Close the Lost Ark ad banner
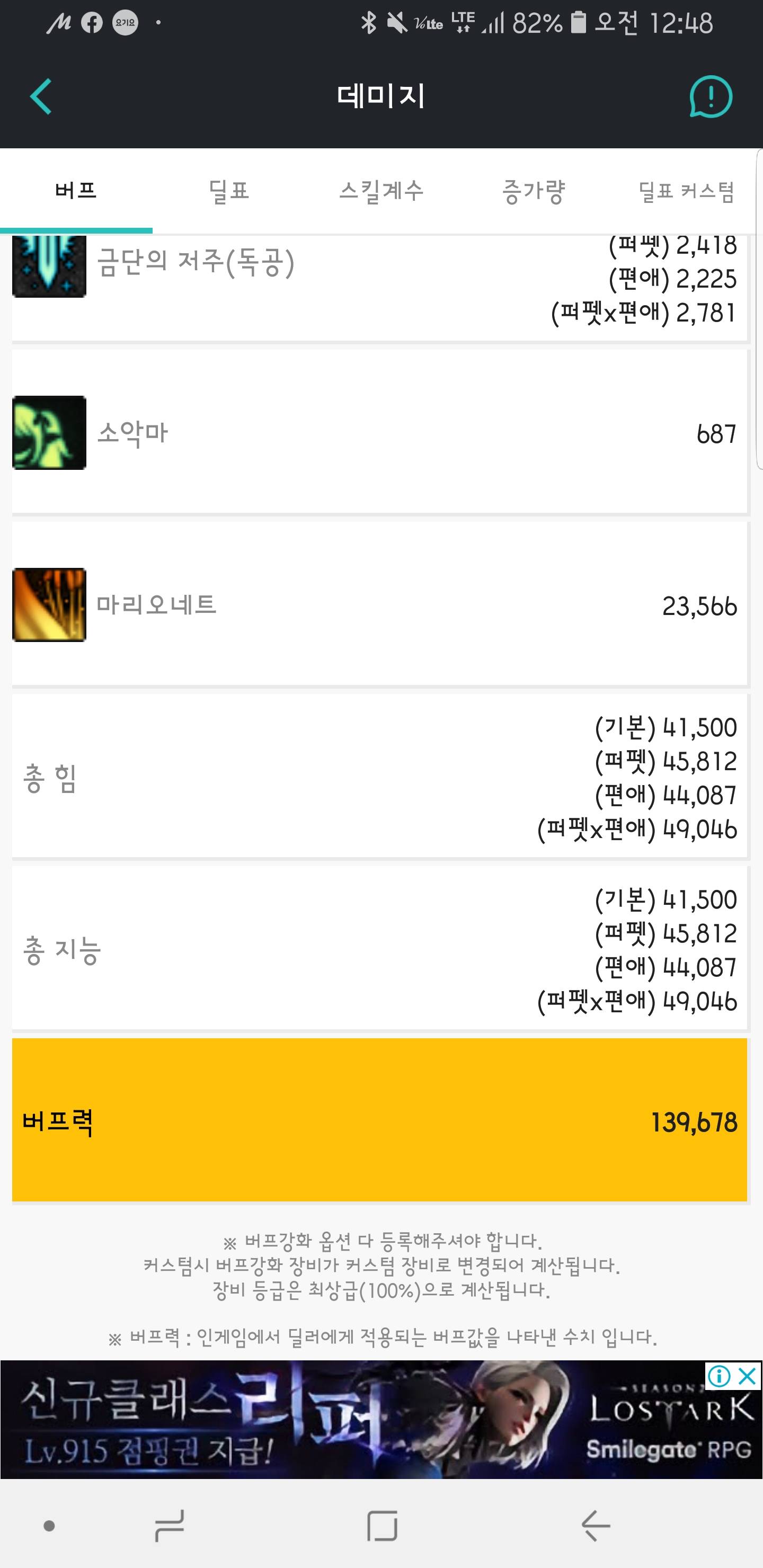The image size is (763, 1568). click(747, 1376)
